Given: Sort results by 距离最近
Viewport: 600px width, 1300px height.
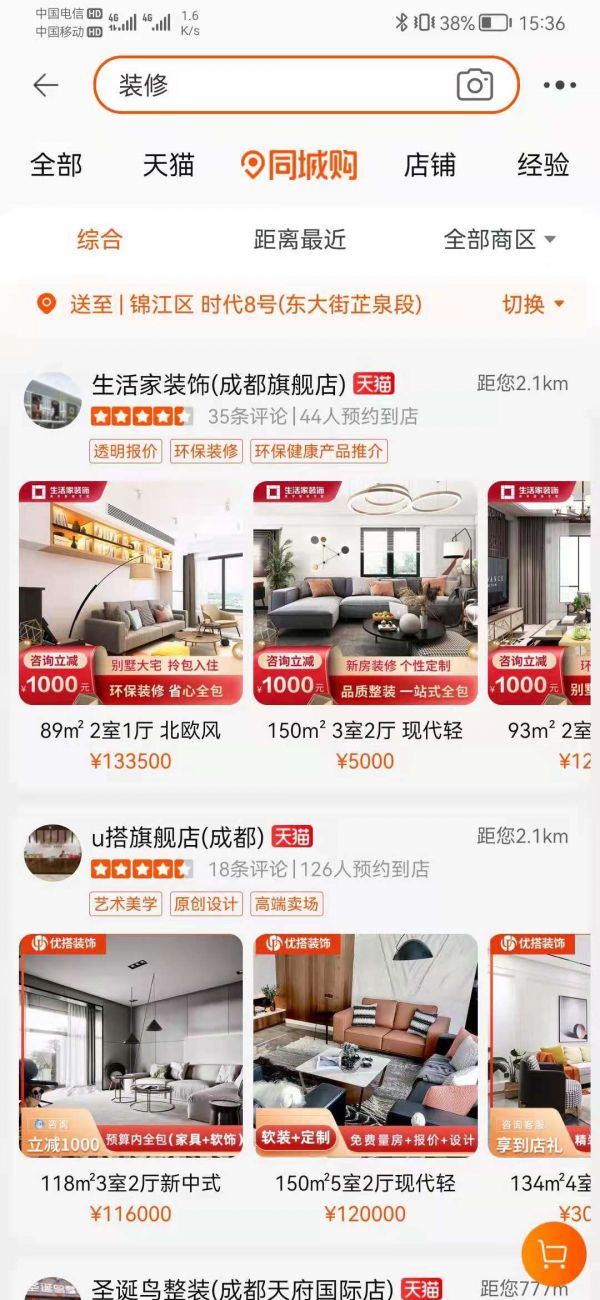Looking at the screenshot, I should [x=299, y=239].
